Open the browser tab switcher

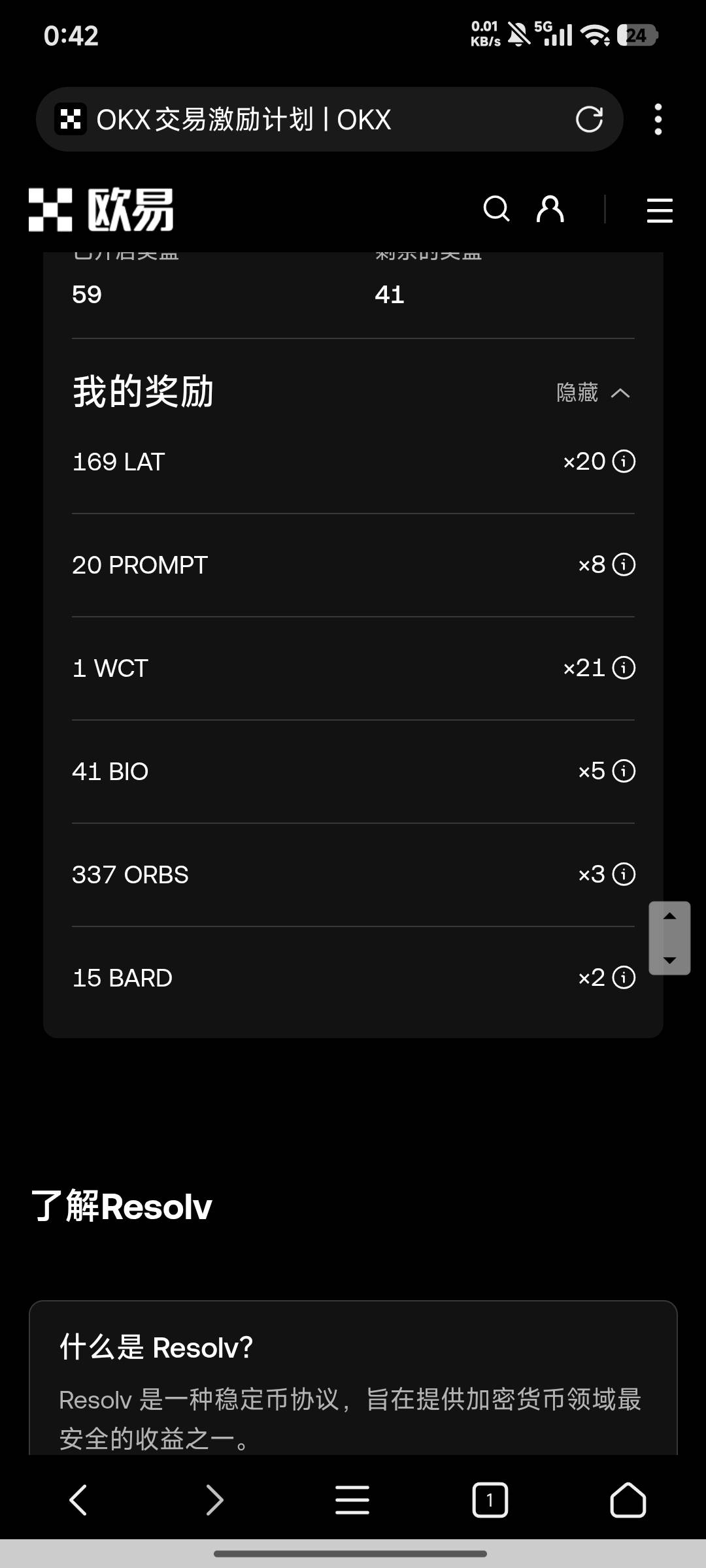[x=490, y=1499]
